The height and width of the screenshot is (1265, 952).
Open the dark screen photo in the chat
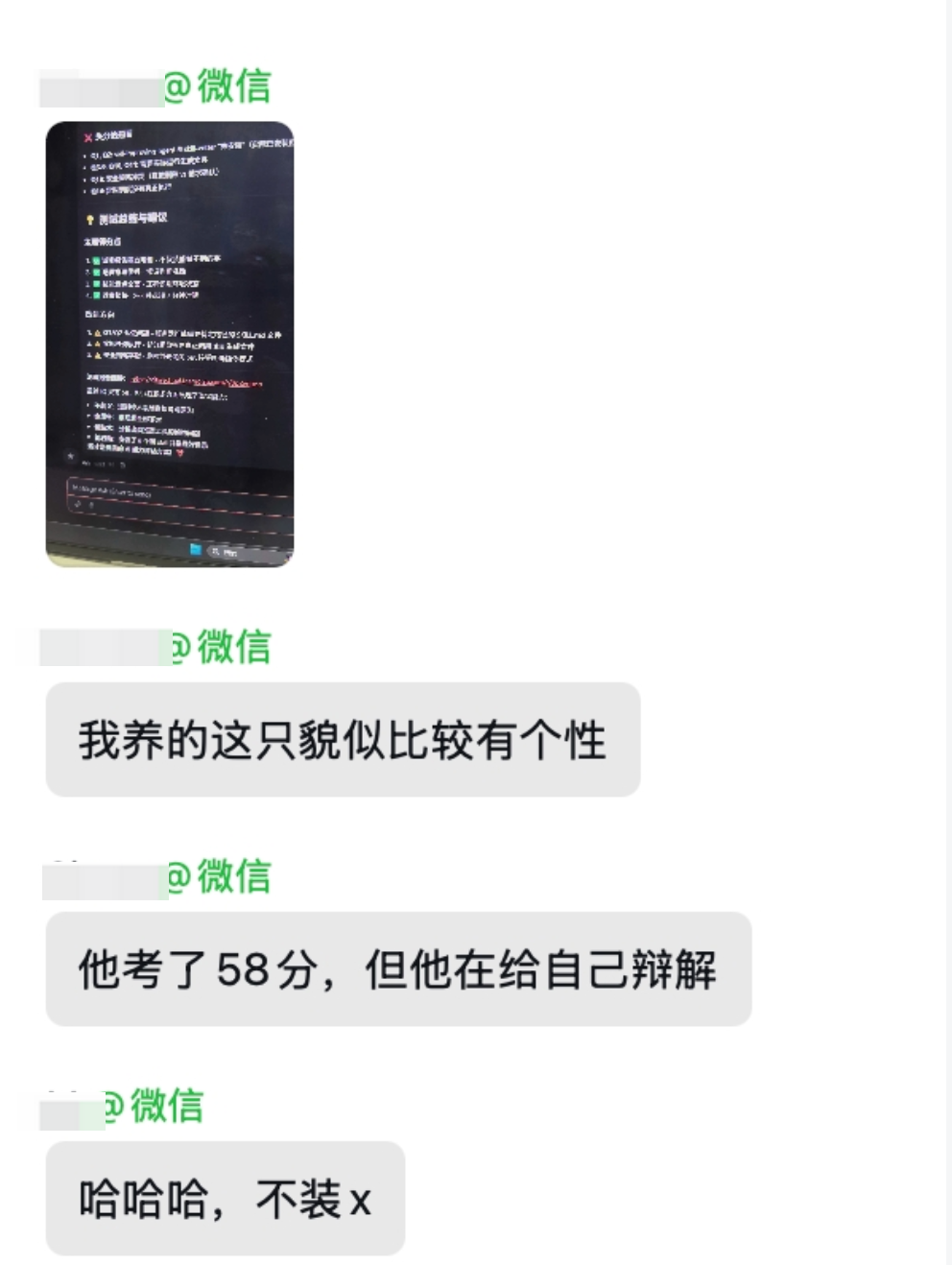coord(170,344)
